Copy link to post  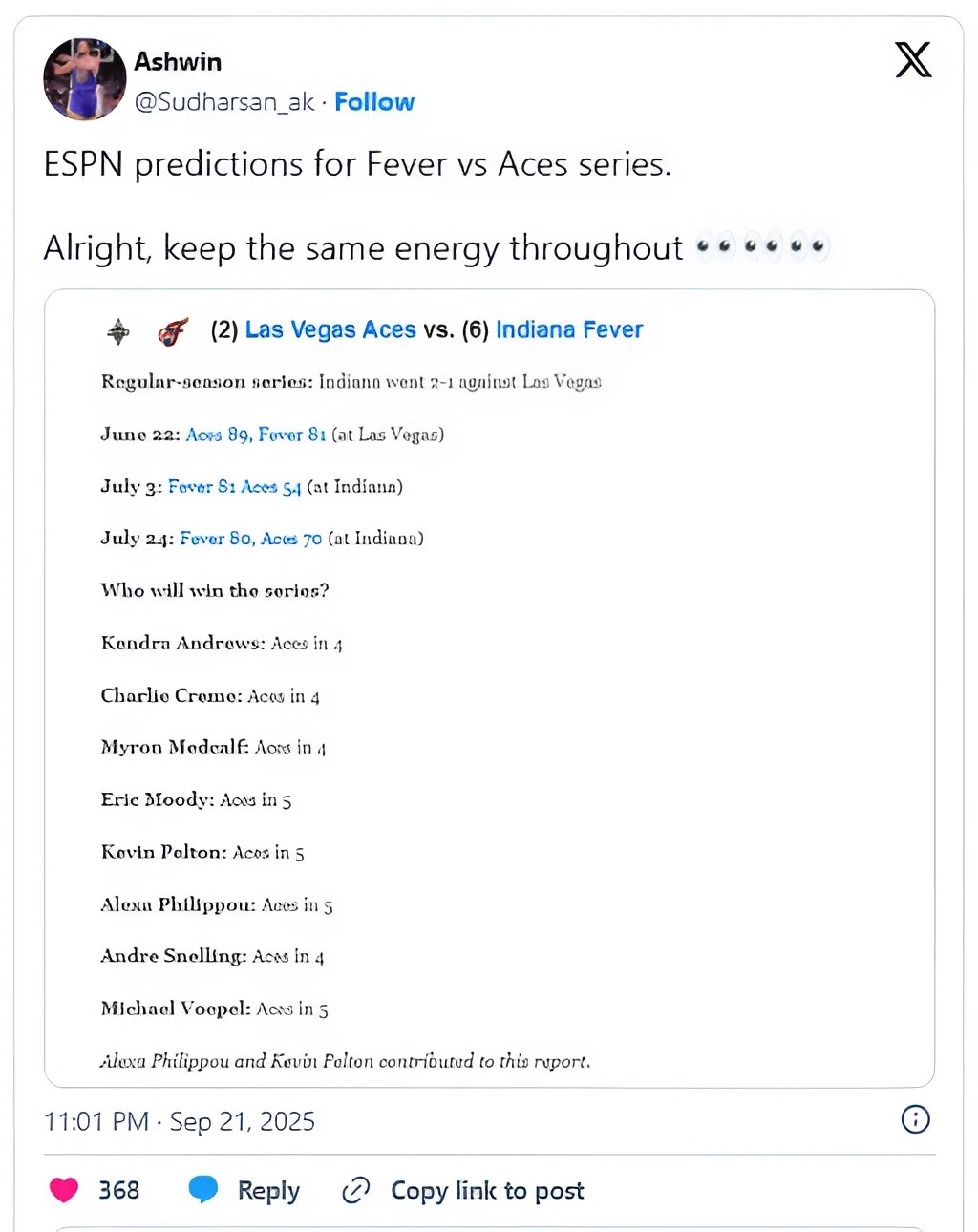coord(464,1190)
